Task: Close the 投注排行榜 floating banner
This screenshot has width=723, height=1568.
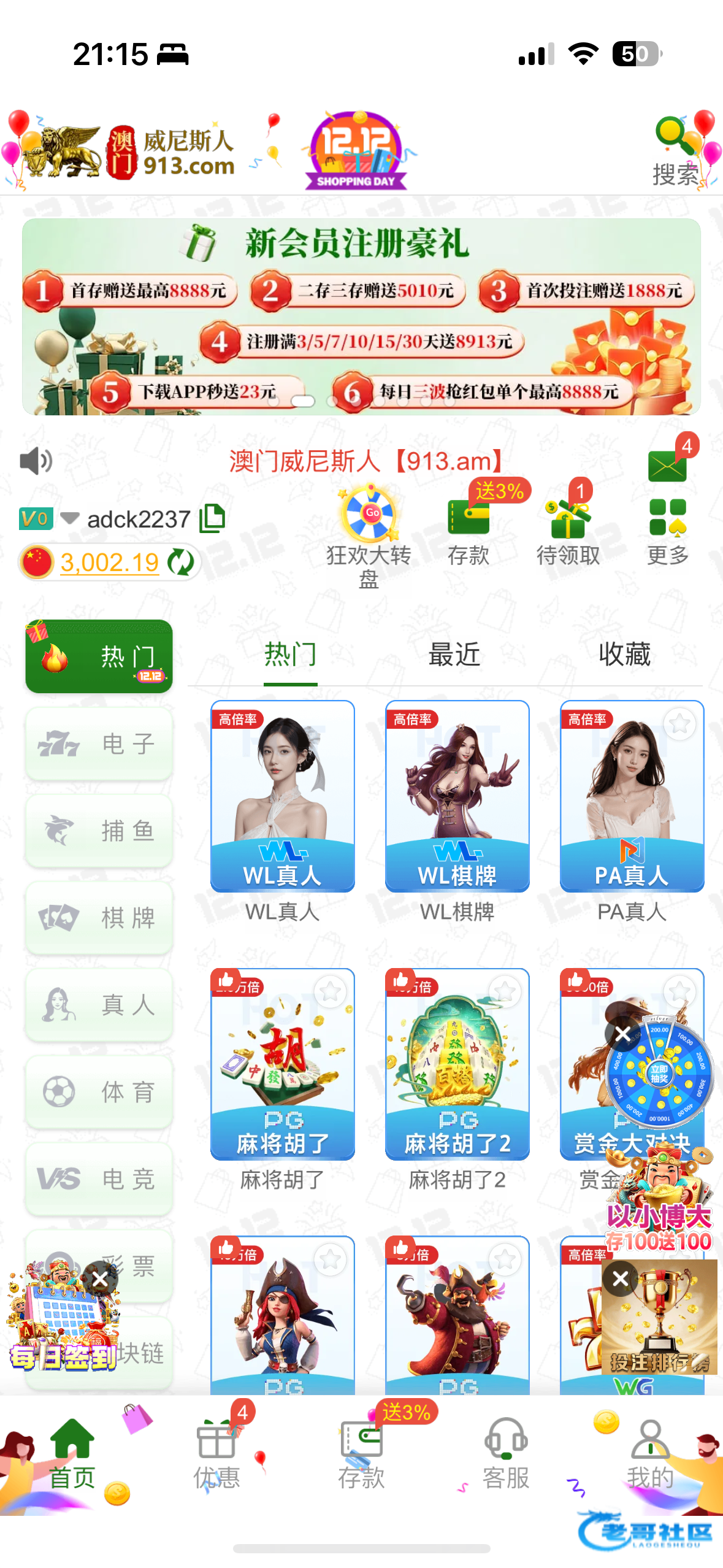Action: [x=620, y=1278]
